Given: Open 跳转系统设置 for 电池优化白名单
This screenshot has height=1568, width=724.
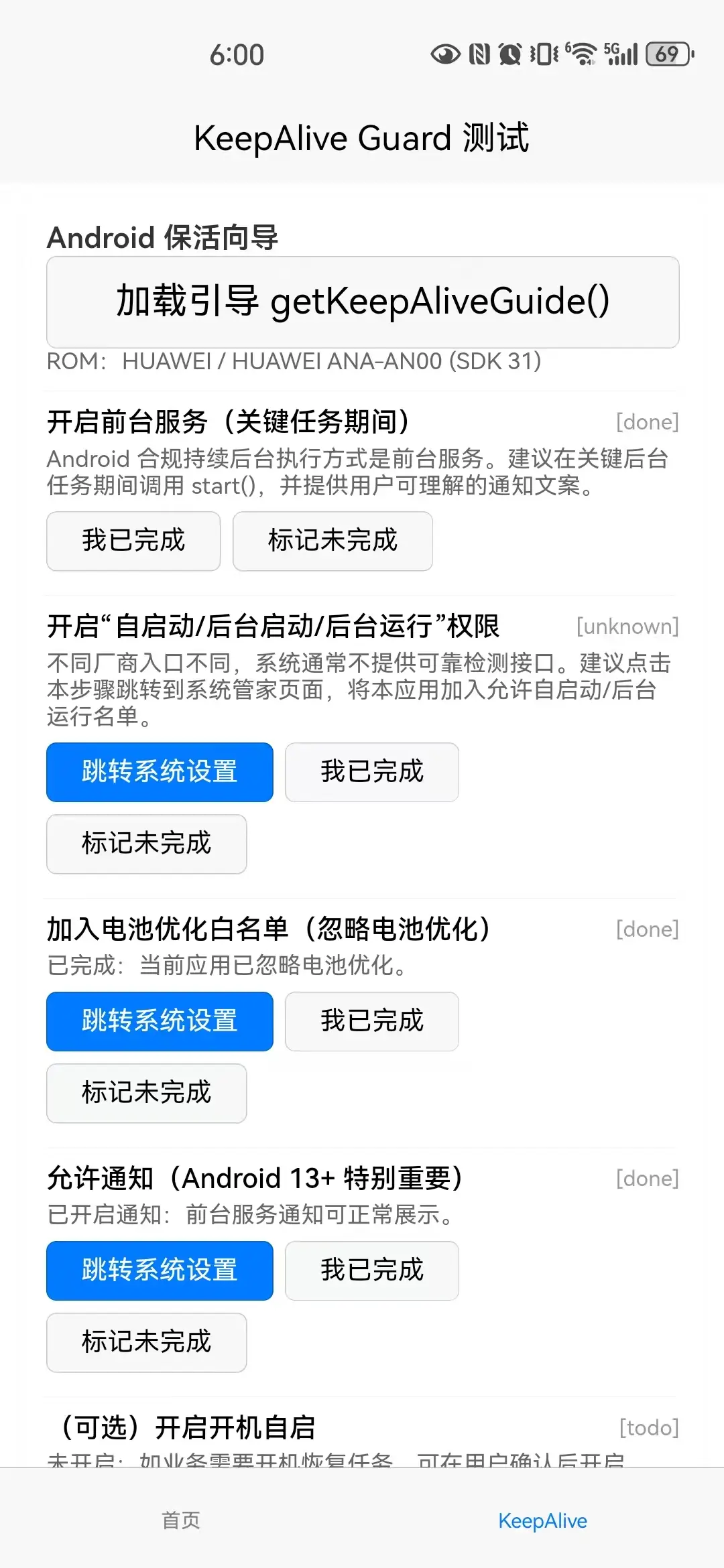Looking at the screenshot, I should coord(160,1021).
